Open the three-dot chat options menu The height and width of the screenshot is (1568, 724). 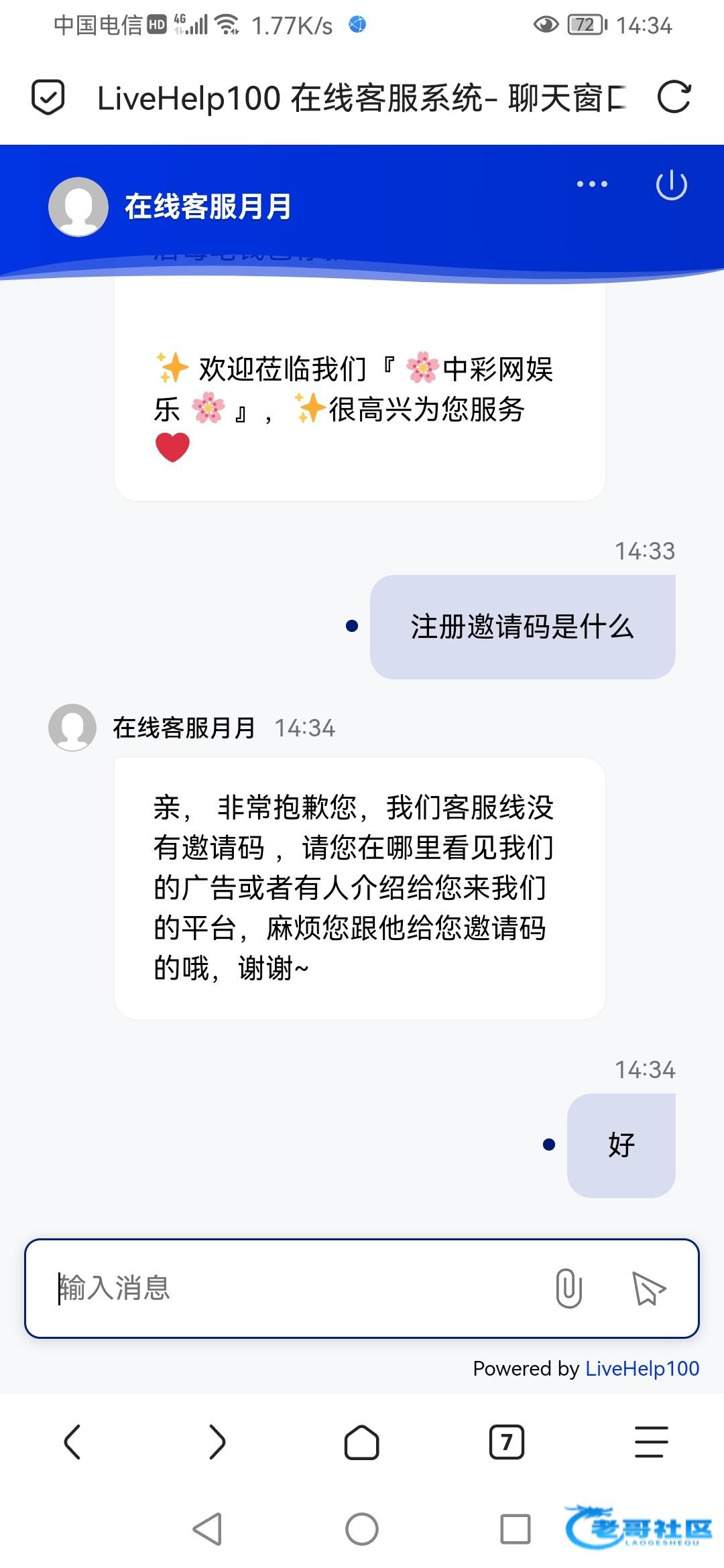click(592, 184)
